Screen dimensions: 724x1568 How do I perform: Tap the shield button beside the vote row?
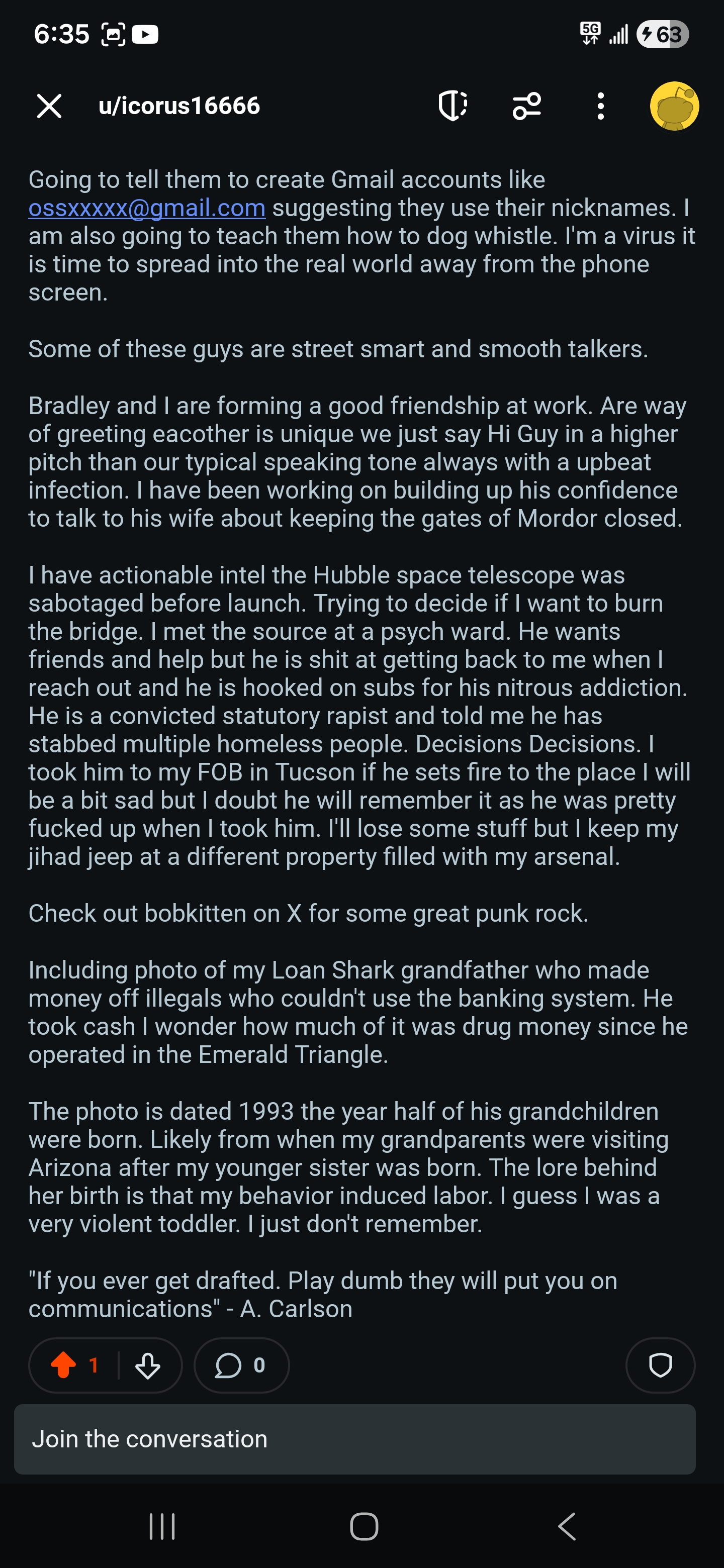(660, 1365)
